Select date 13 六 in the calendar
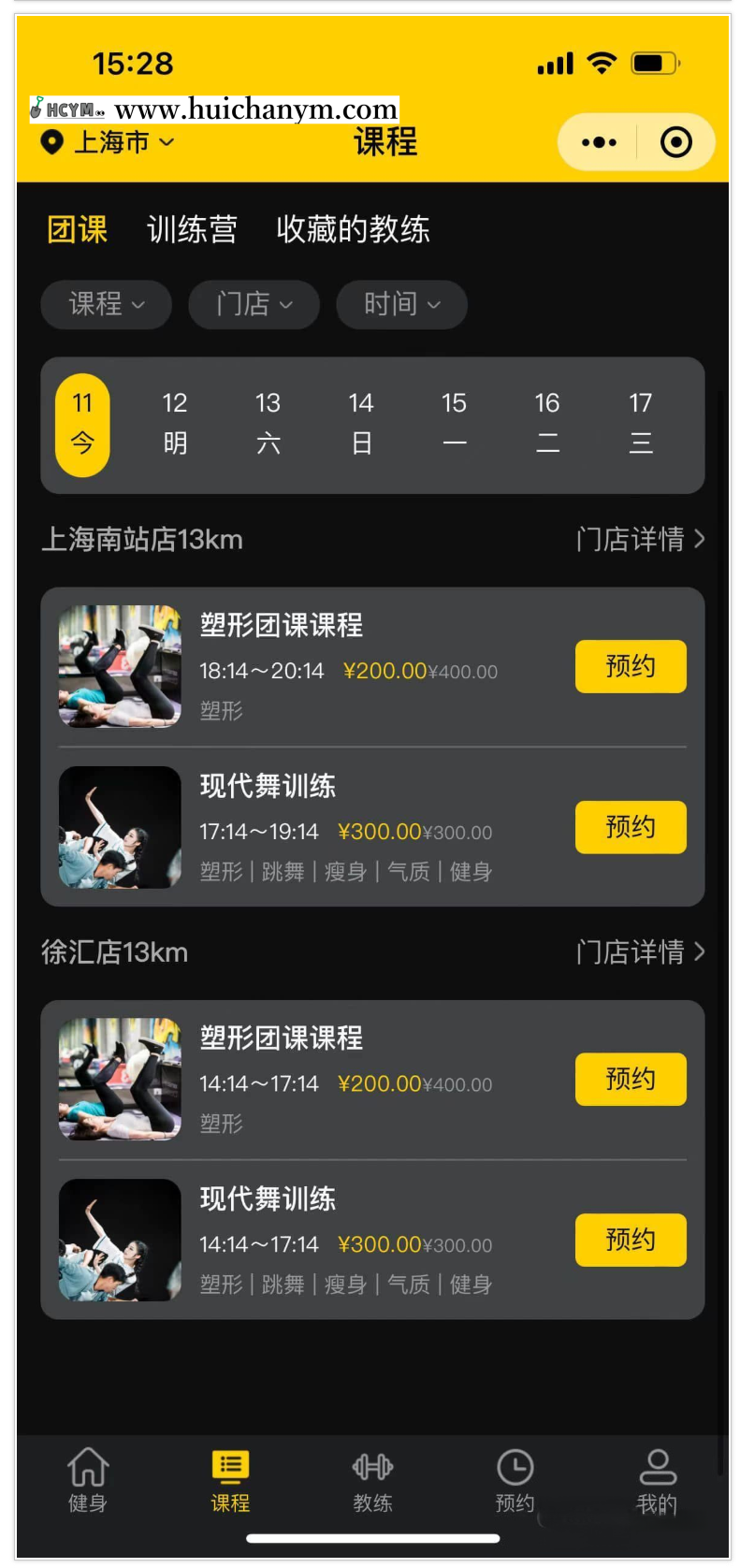The image size is (740, 1568). pos(268,424)
